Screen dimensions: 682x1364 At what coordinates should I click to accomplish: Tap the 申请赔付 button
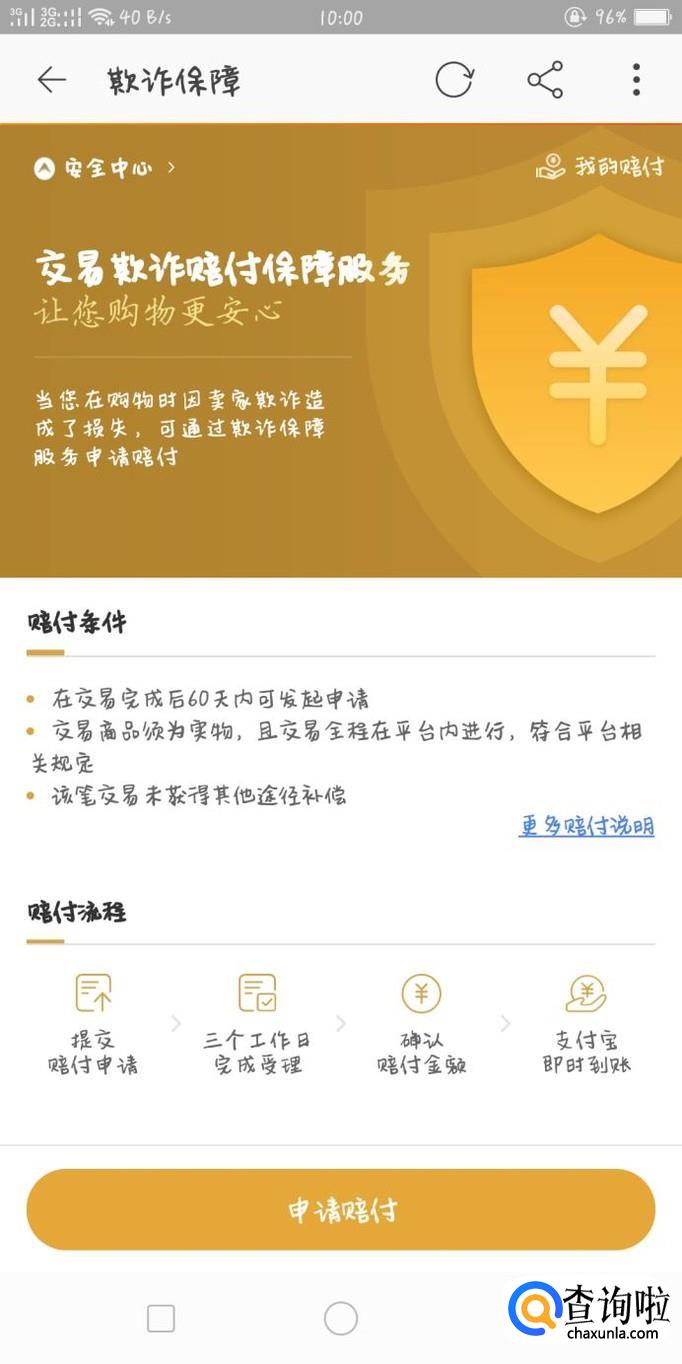[341, 1210]
